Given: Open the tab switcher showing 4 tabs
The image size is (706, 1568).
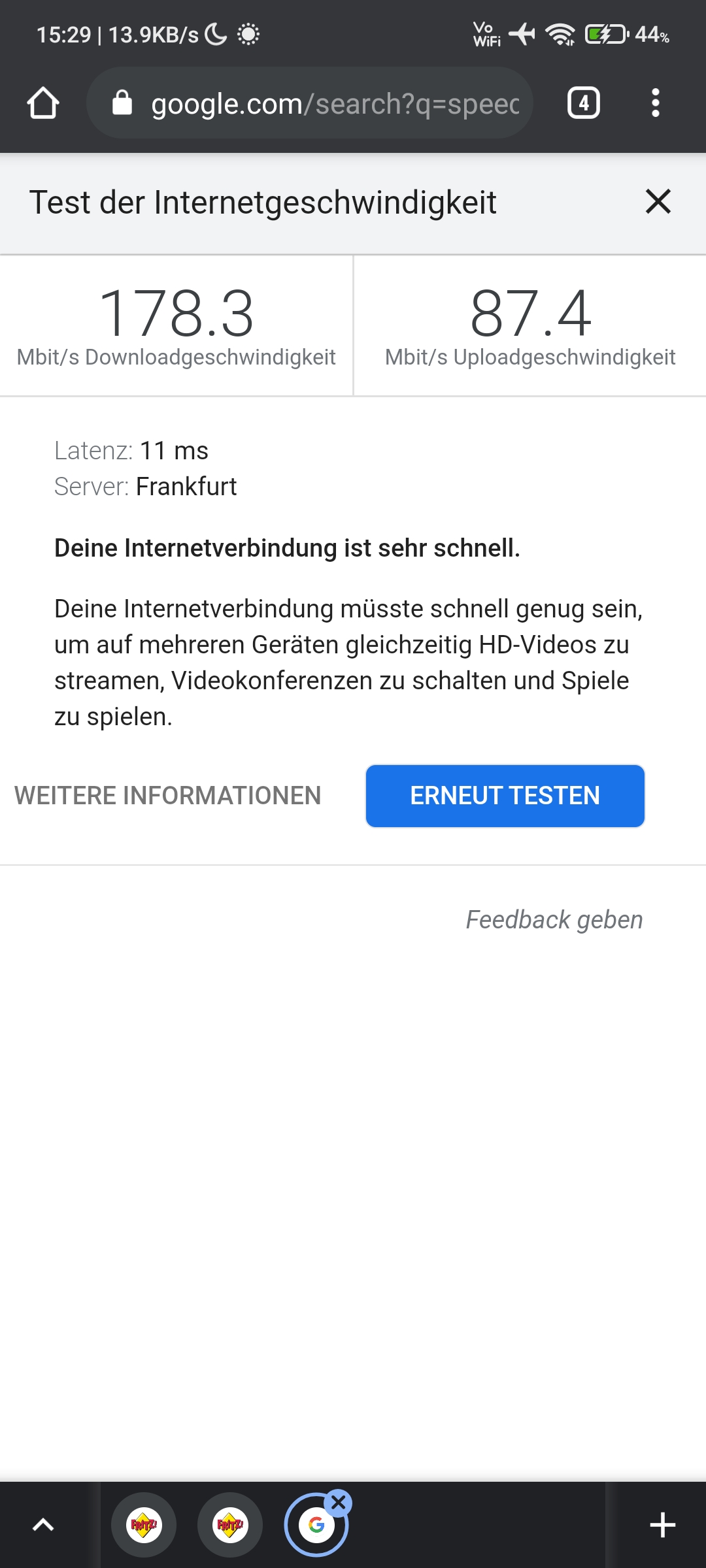Looking at the screenshot, I should click(x=582, y=103).
